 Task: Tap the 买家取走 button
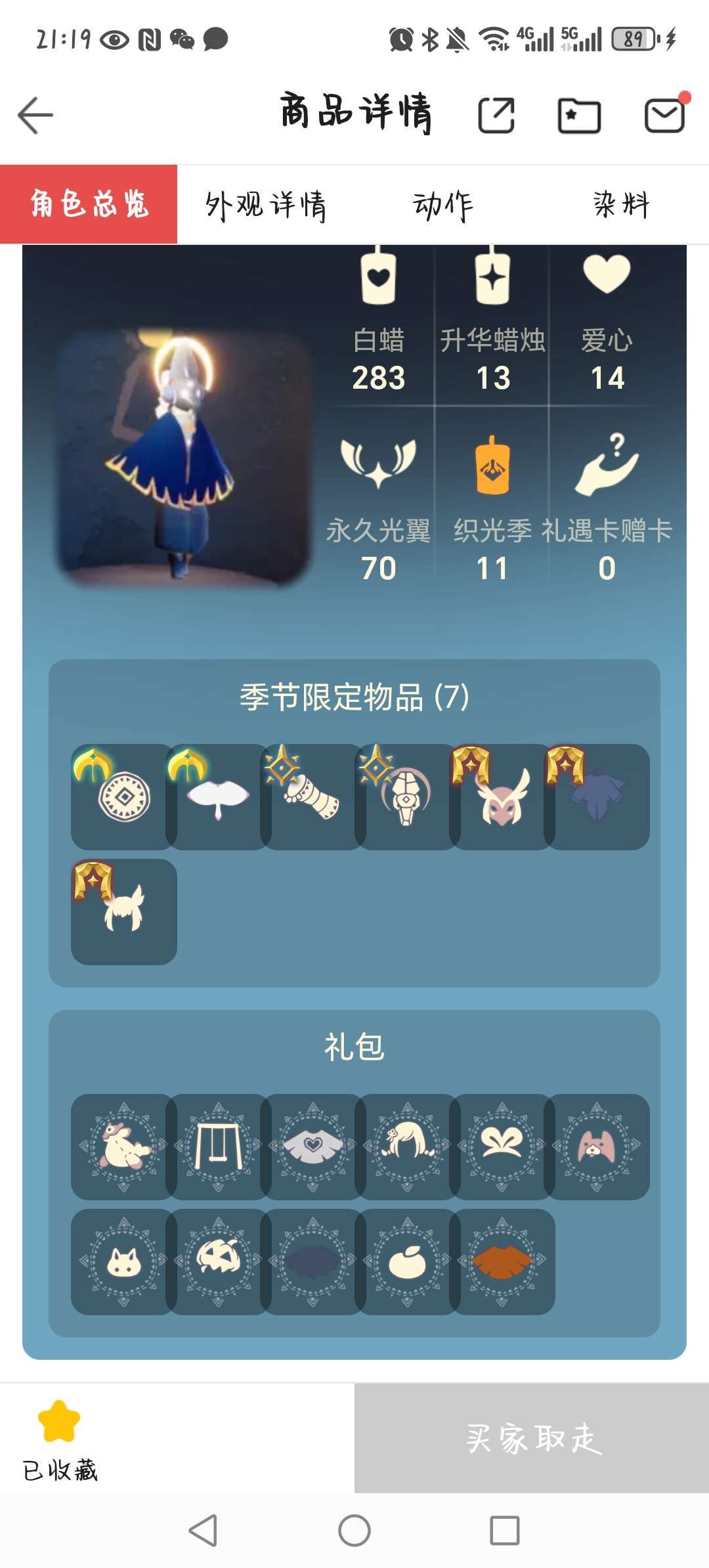532,1438
